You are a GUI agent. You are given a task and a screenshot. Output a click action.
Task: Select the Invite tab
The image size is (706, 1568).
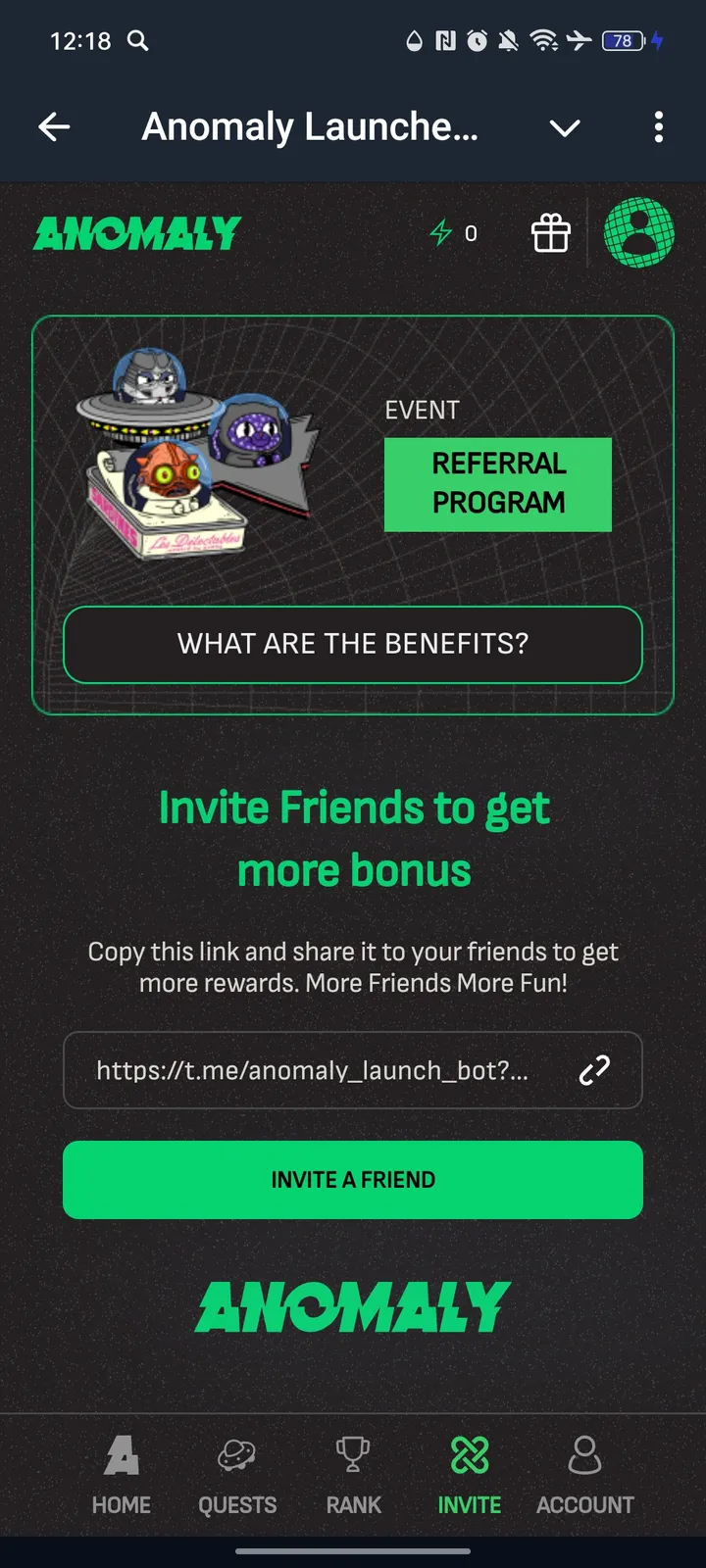[469, 1475]
